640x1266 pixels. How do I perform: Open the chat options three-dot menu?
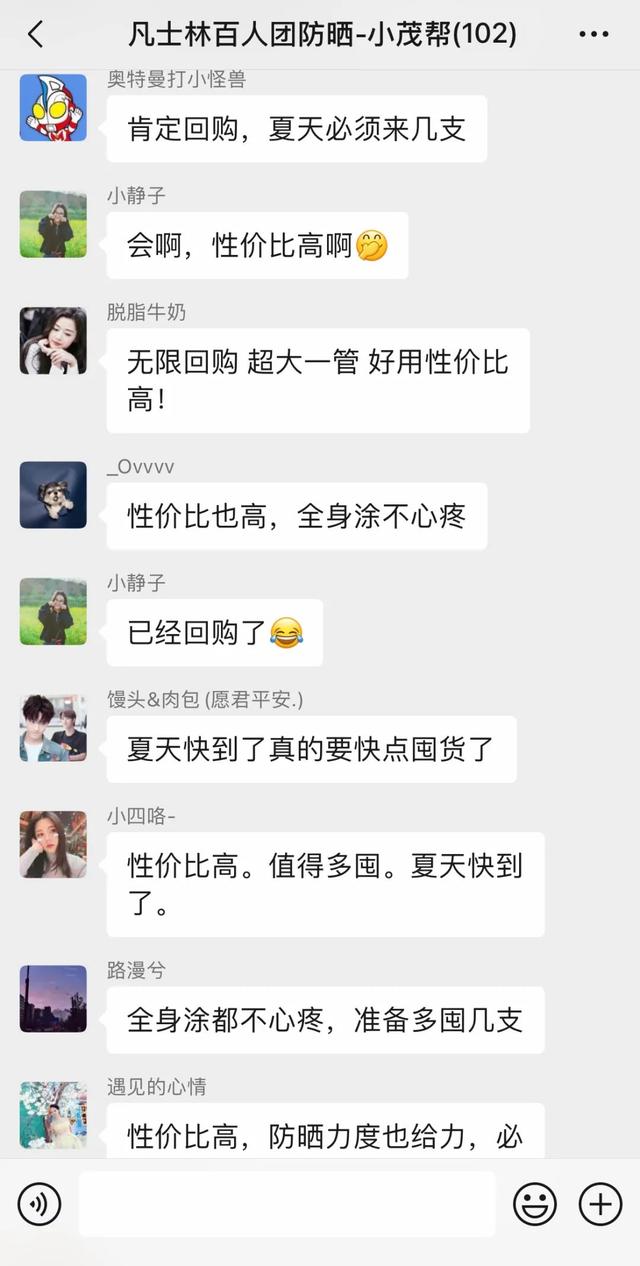coord(593,35)
